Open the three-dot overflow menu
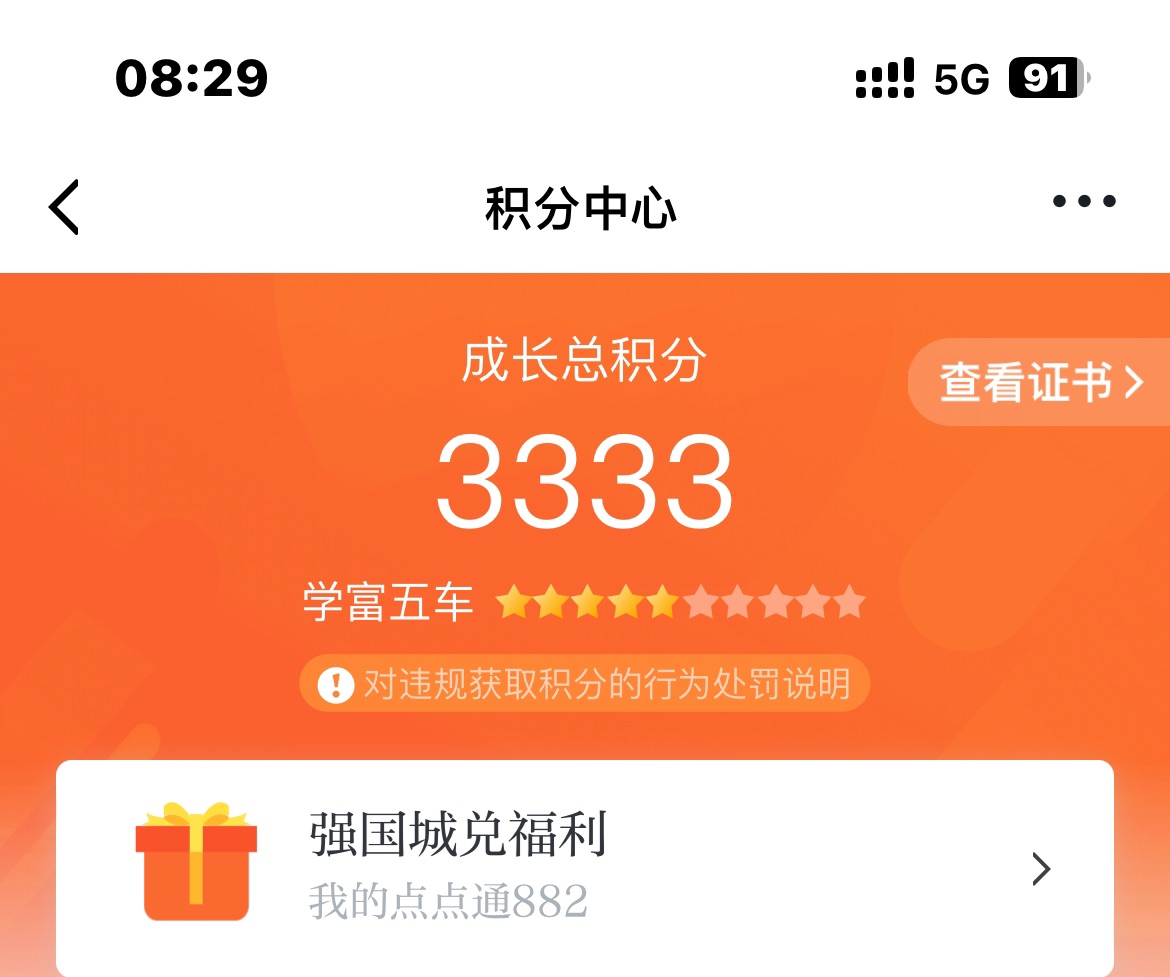This screenshot has width=1170, height=977. pos(1084,202)
